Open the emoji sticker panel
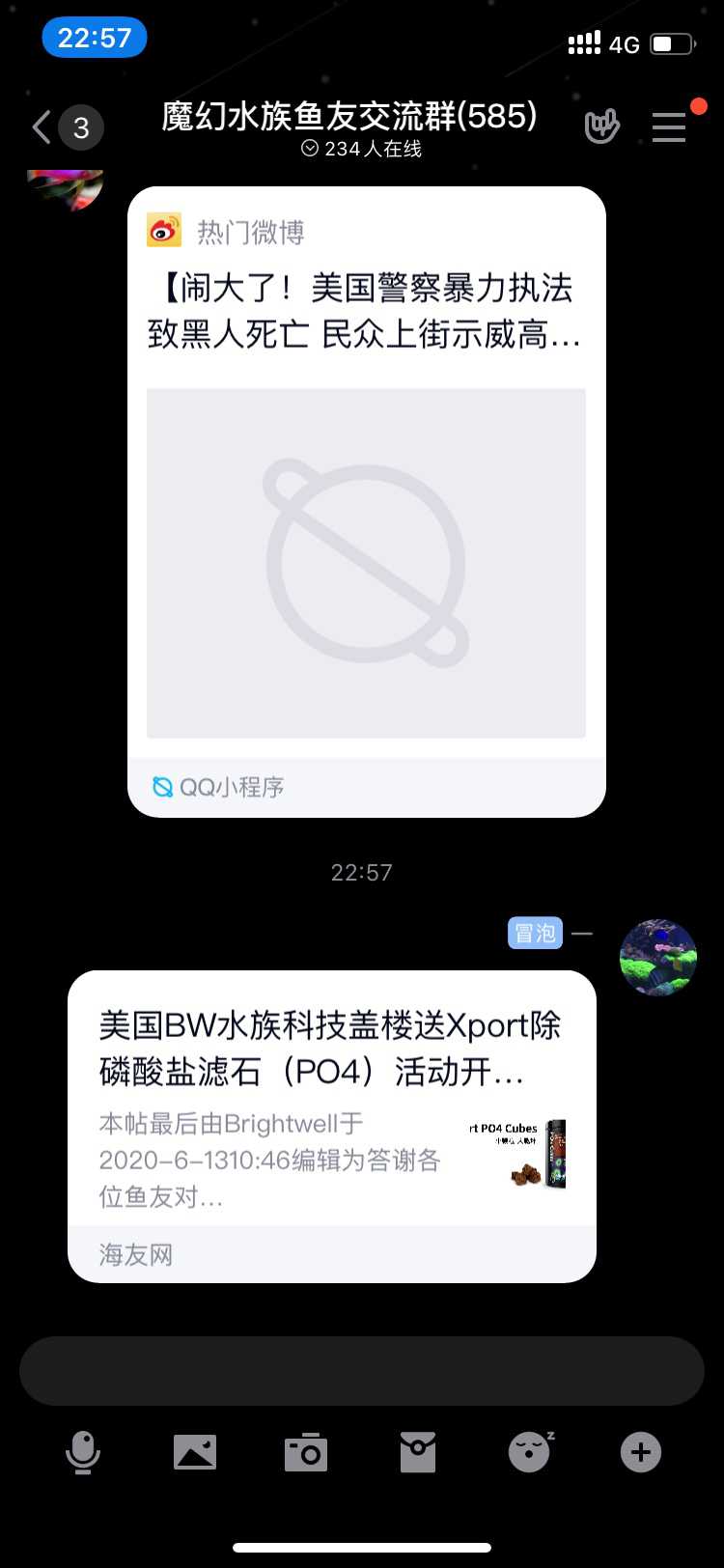The image size is (724, 1568). [x=530, y=1452]
